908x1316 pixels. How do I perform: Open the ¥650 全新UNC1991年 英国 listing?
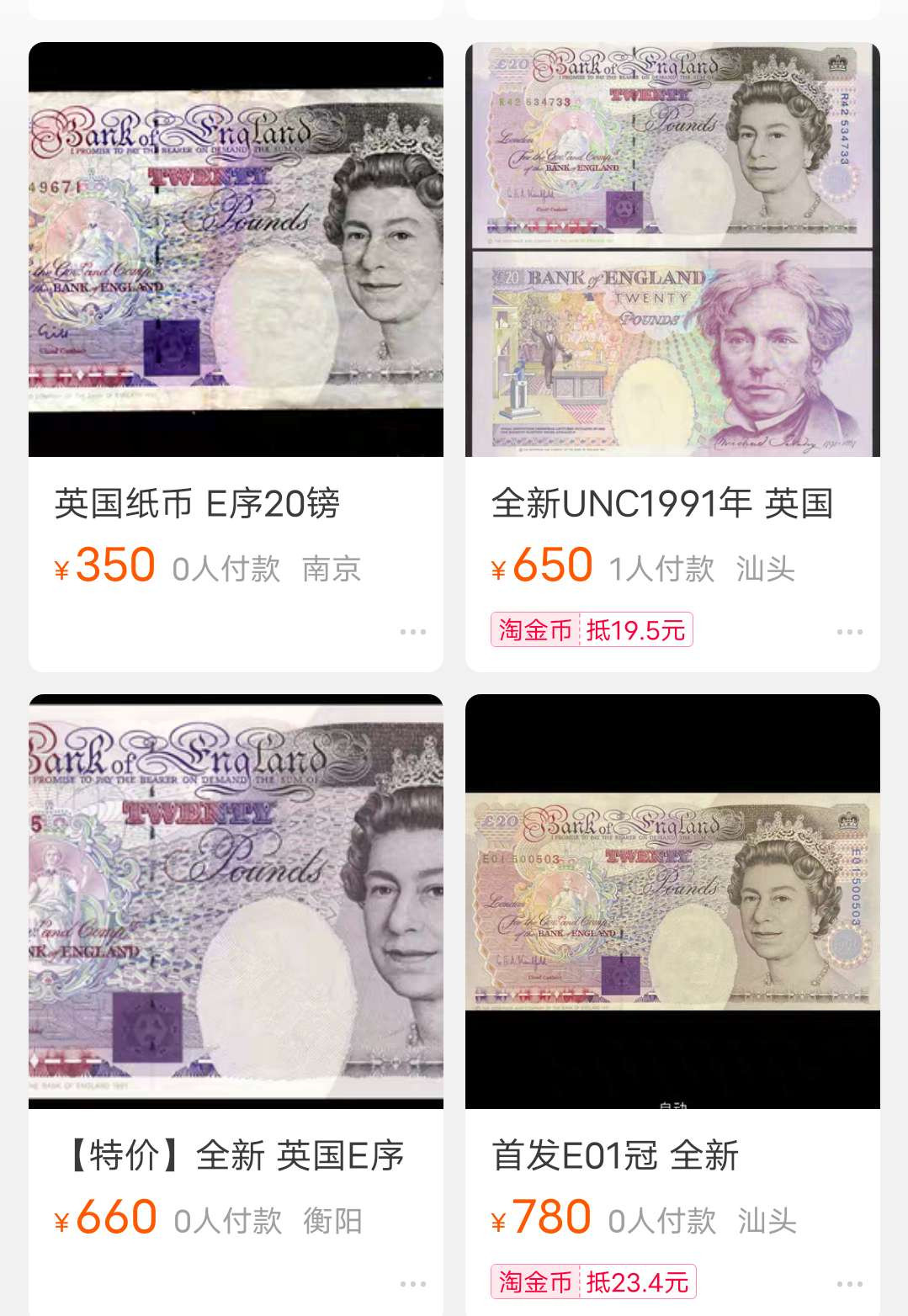click(672, 250)
